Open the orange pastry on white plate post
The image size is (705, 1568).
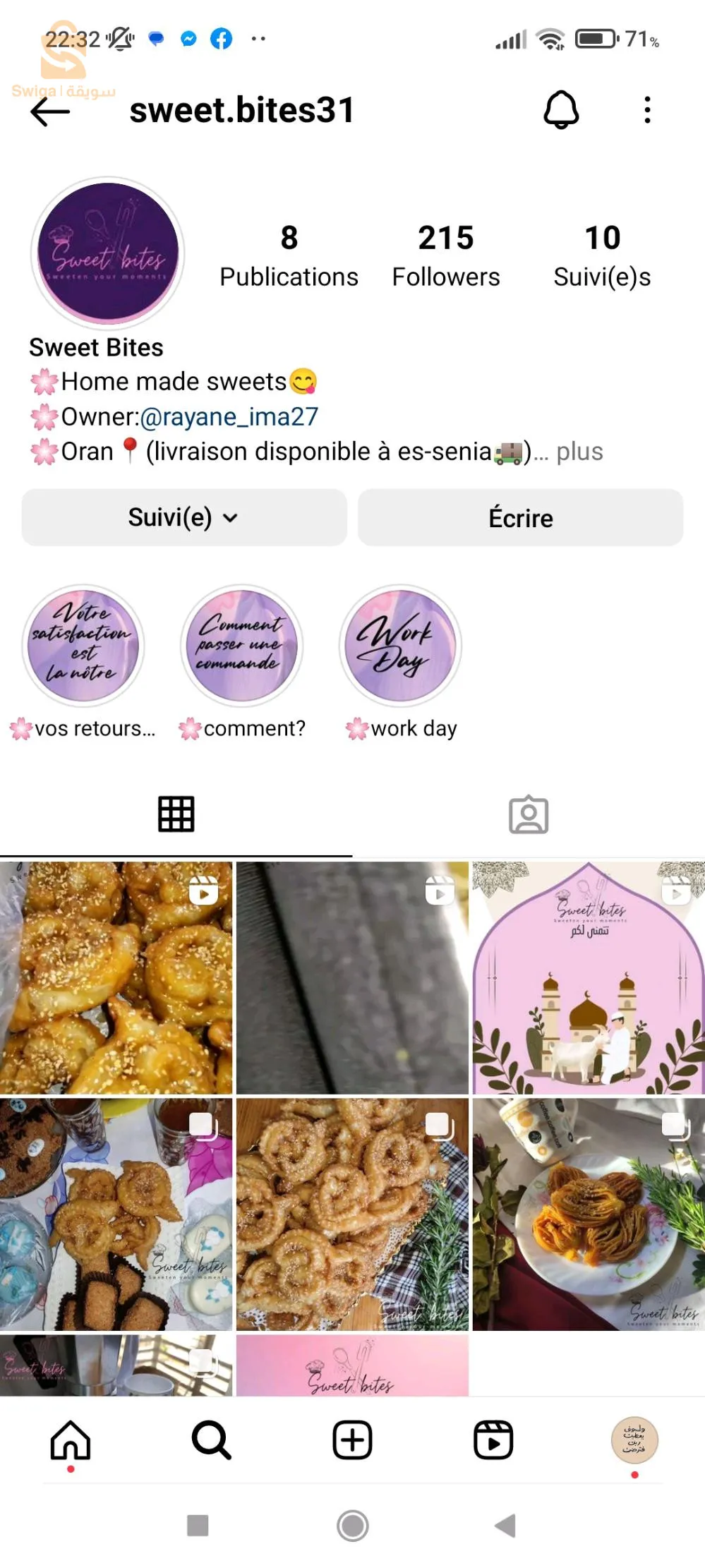pos(588,1214)
